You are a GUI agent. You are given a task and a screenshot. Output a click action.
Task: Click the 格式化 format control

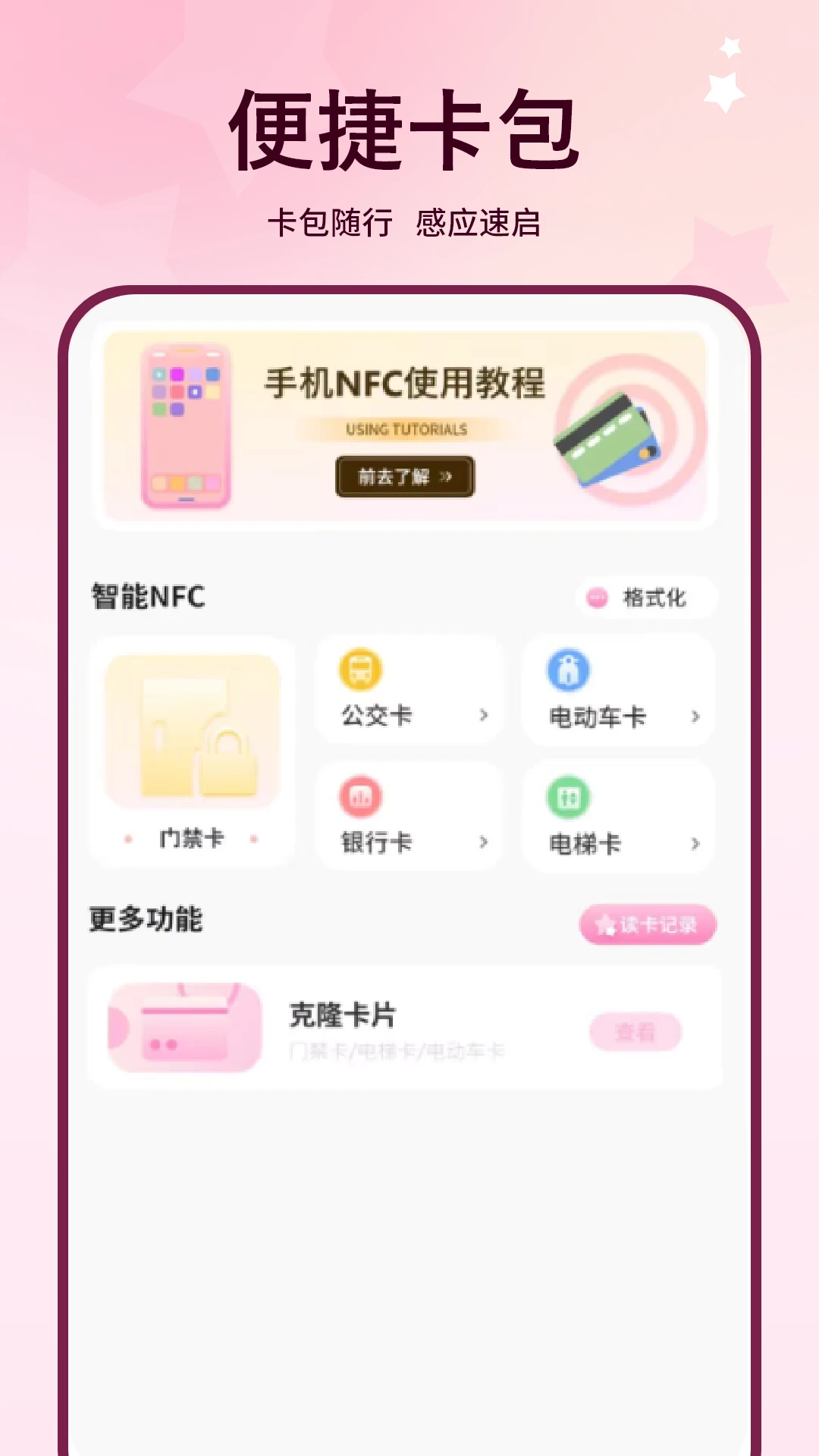(645, 599)
